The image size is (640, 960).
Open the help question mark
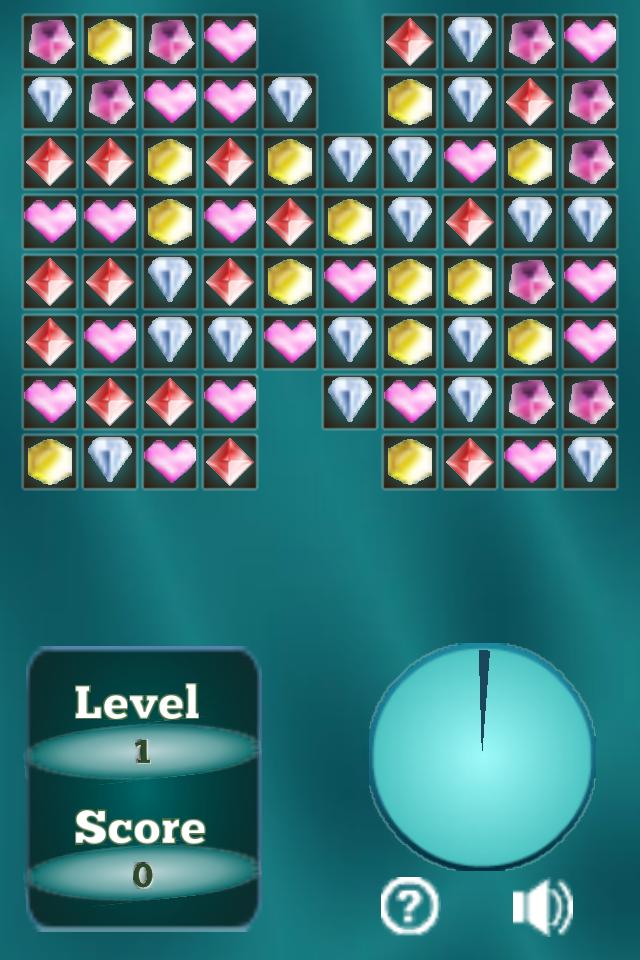point(410,907)
